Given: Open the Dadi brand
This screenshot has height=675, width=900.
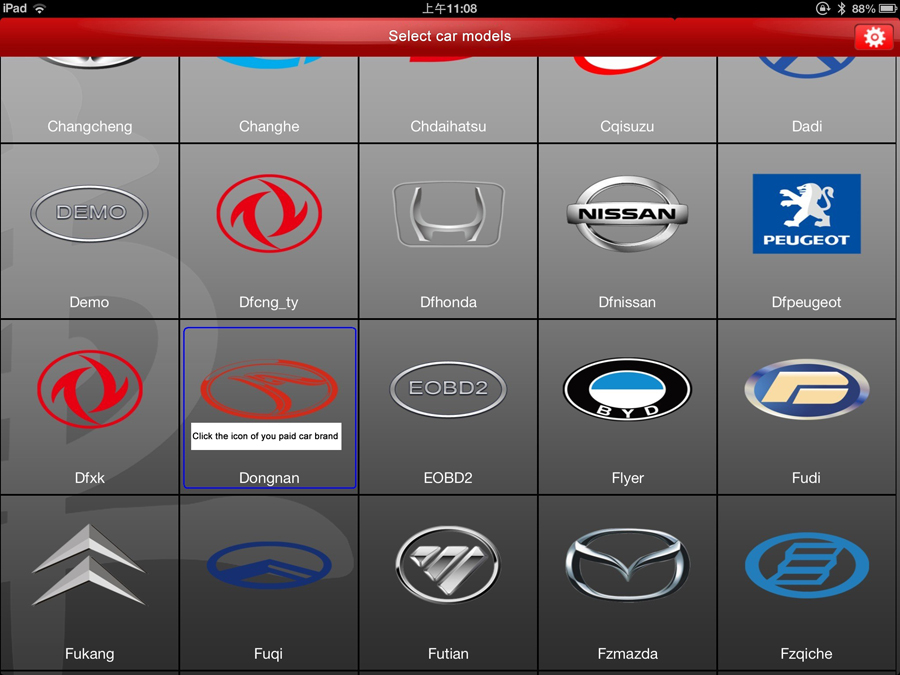Looking at the screenshot, I should pyautogui.click(x=807, y=100).
